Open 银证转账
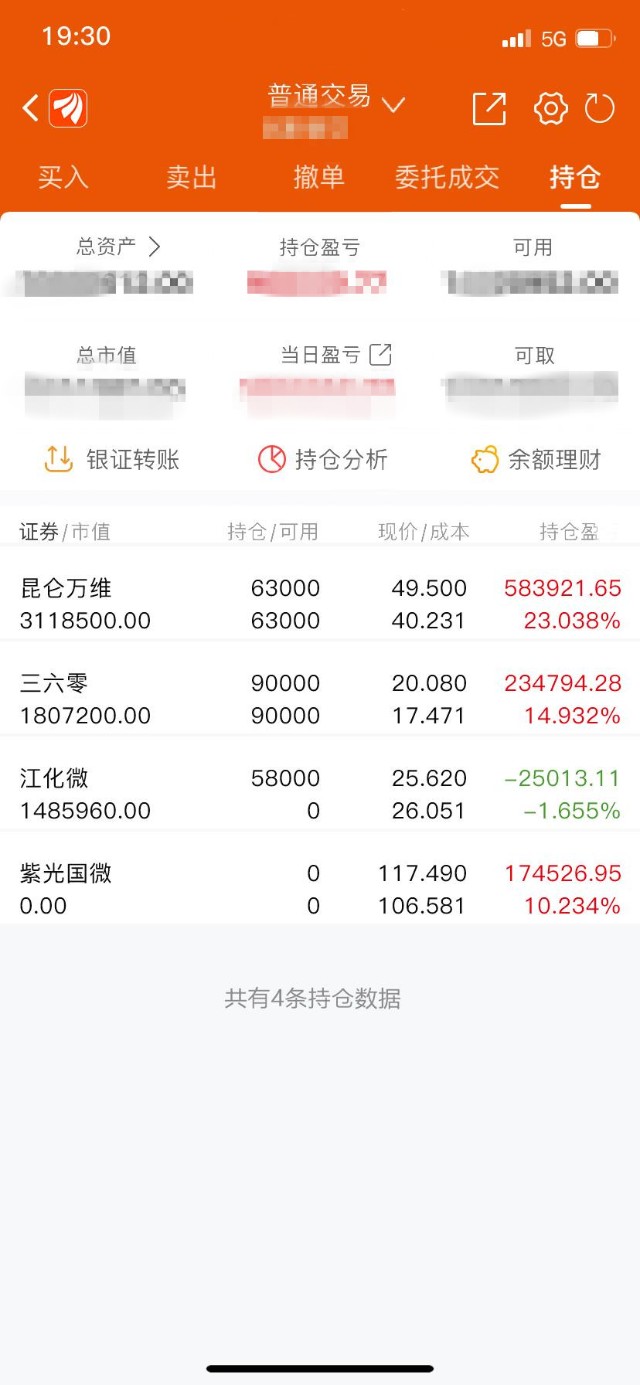This screenshot has height=1385, width=640. [x=112, y=460]
